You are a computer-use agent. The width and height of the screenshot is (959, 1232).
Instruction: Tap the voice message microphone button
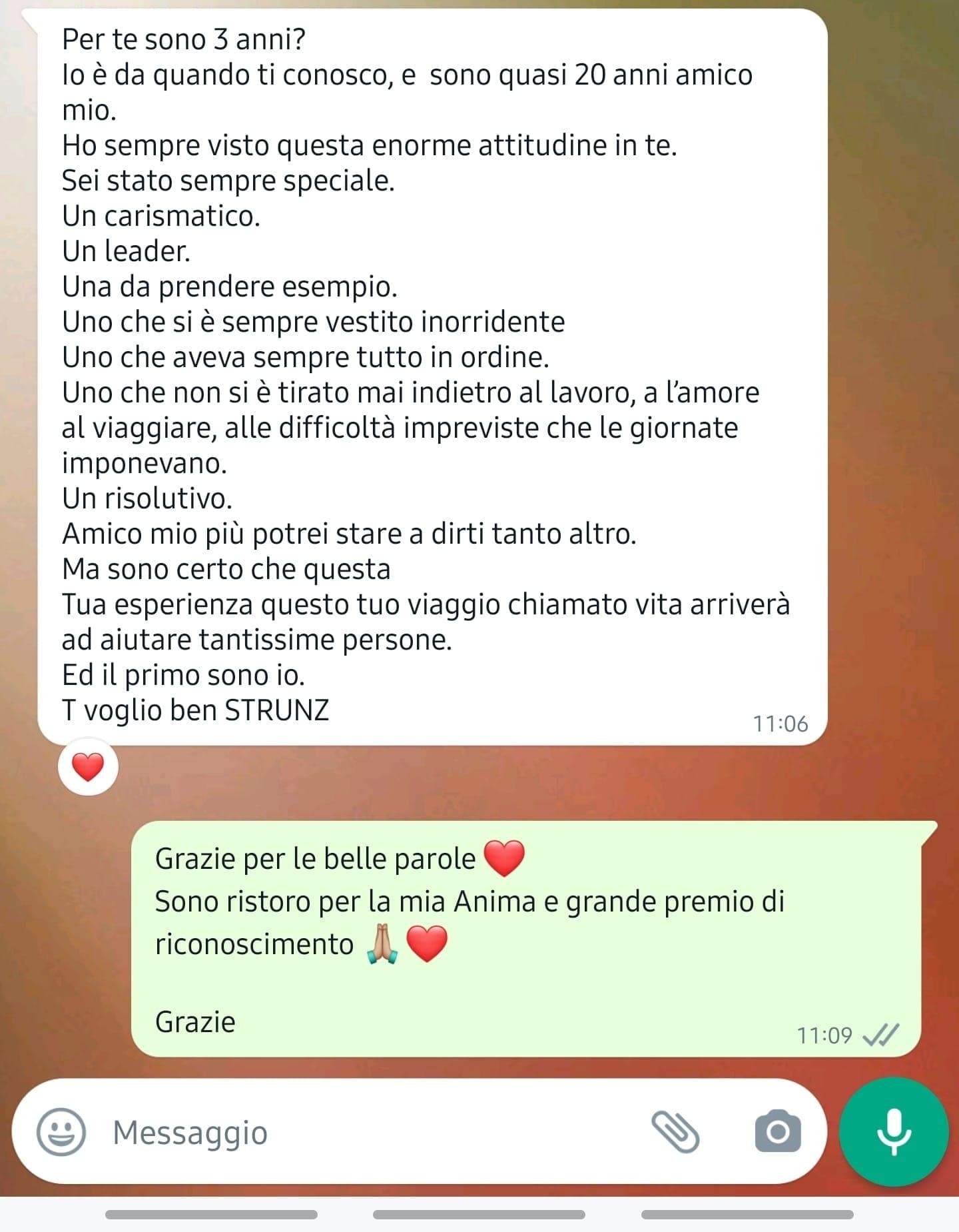(x=893, y=1131)
